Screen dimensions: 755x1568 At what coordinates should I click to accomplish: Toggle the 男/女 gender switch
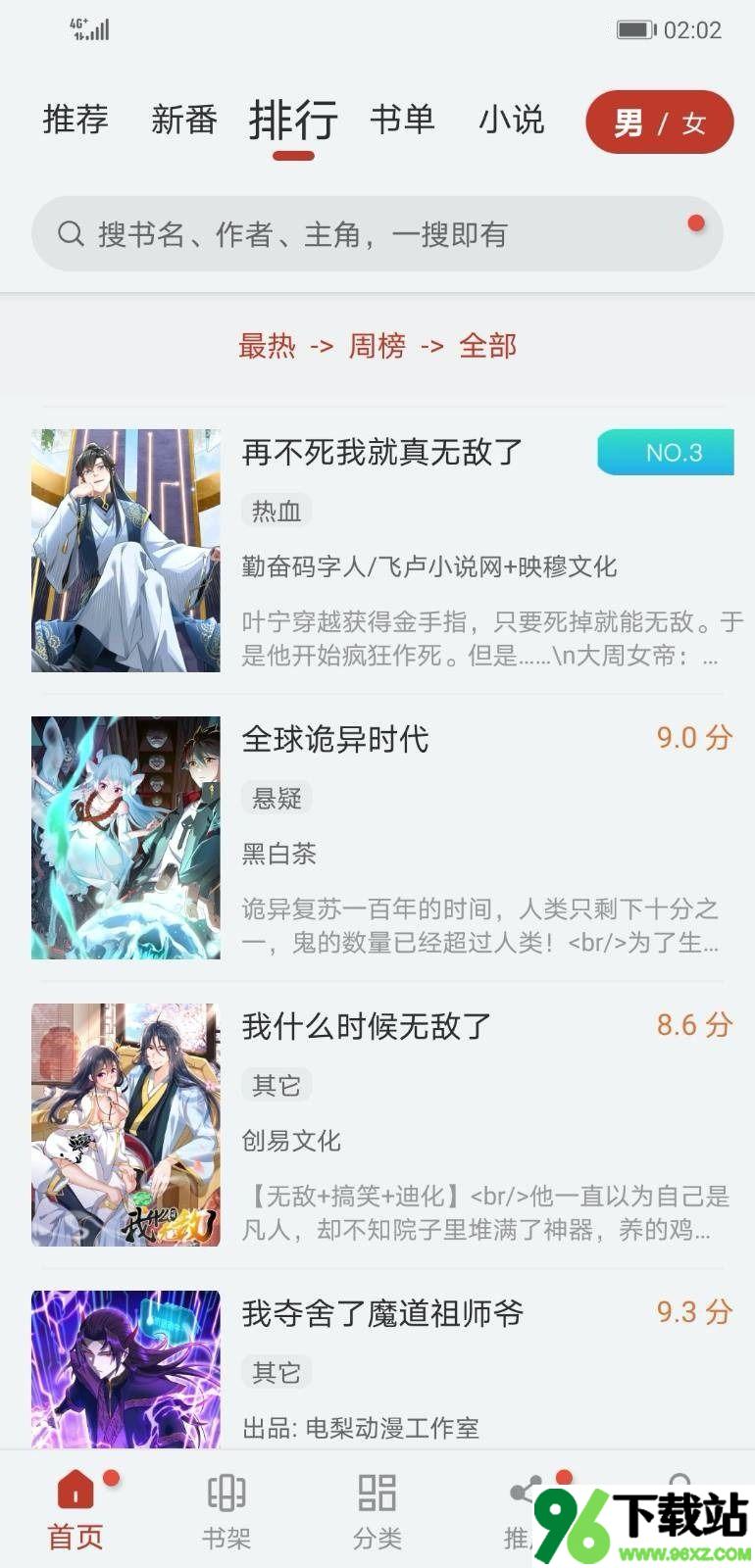pos(659,122)
